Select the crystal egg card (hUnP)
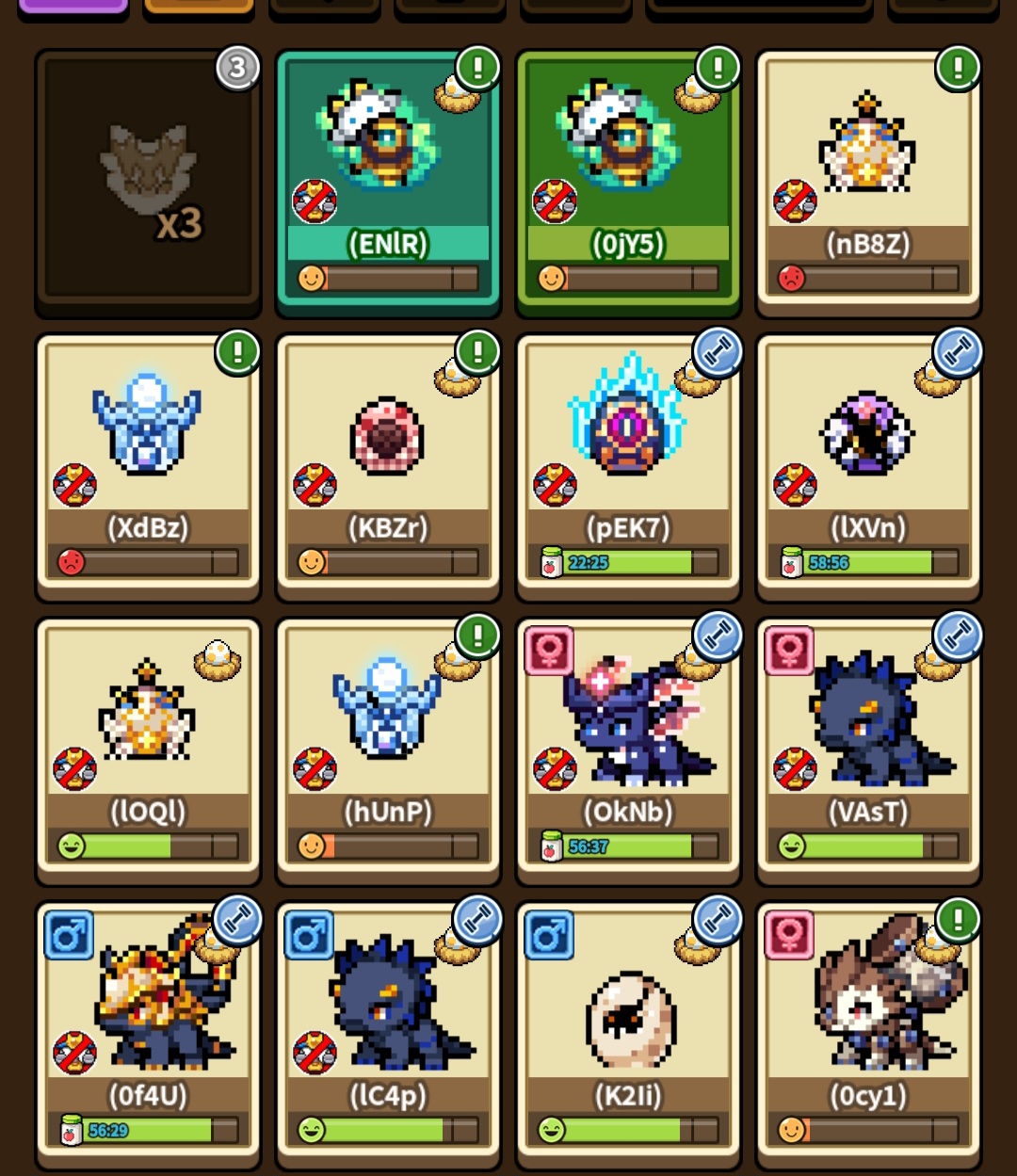1017x1176 pixels. 388,751
